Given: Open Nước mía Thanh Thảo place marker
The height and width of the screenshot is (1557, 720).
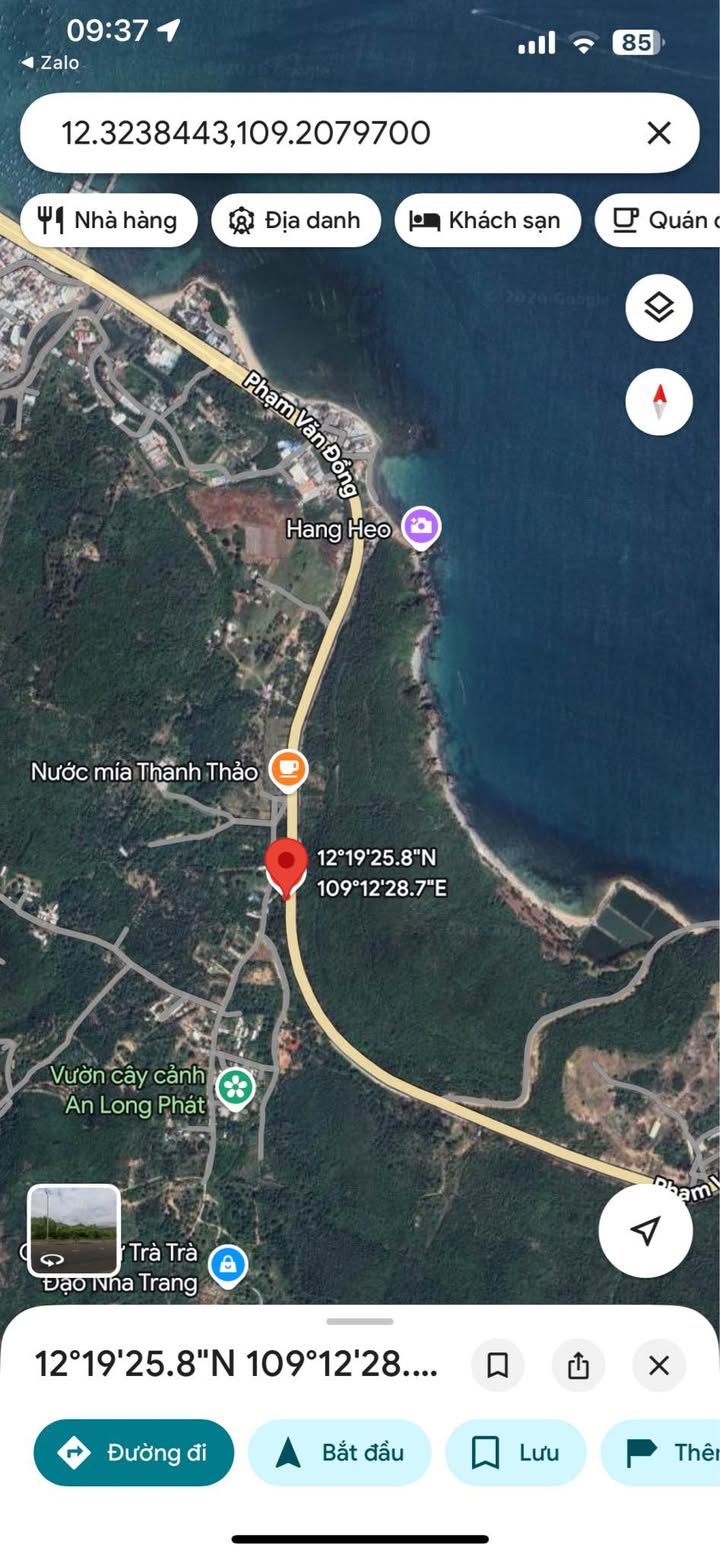Looking at the screenshot, I should pyautogui.click(x=289, y=771).
